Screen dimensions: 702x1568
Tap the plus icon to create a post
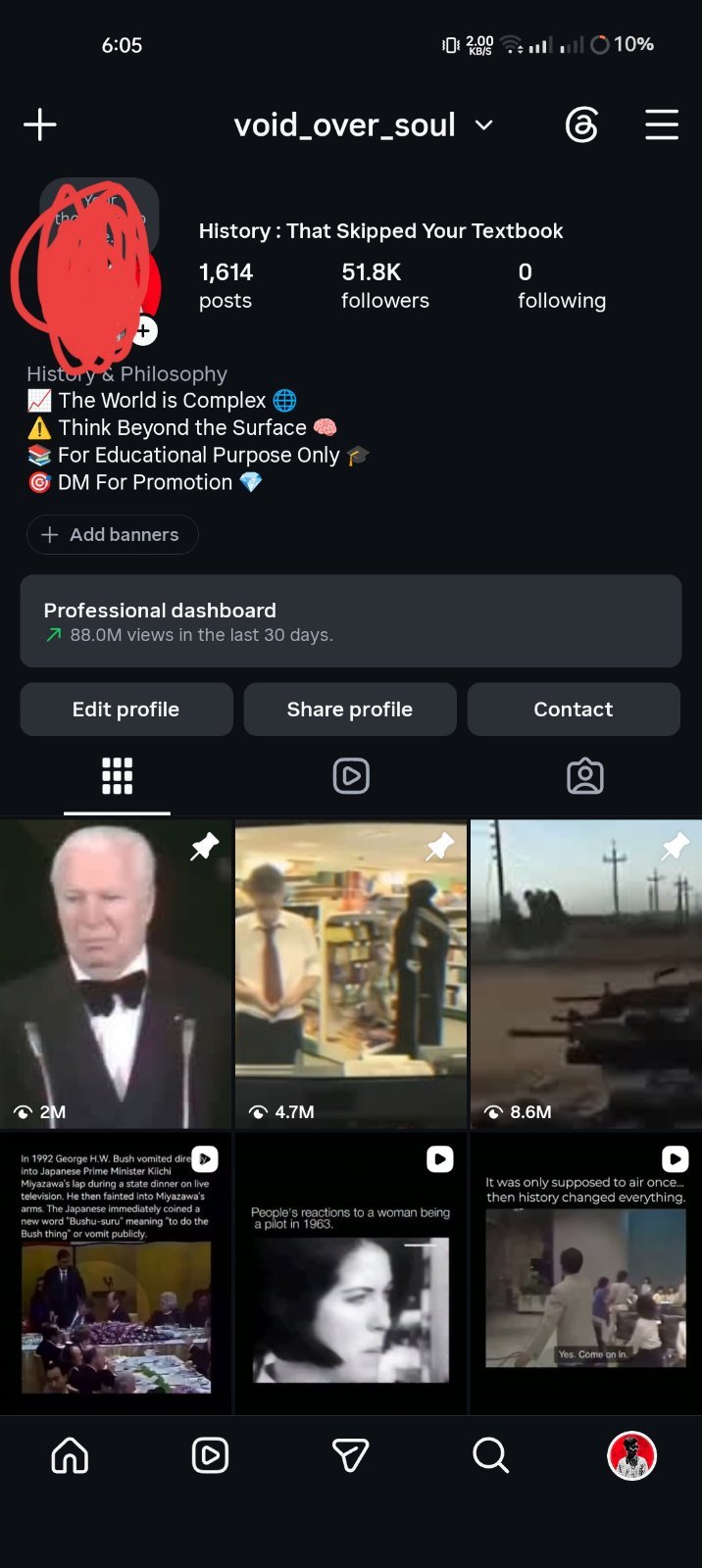[40, 125]
